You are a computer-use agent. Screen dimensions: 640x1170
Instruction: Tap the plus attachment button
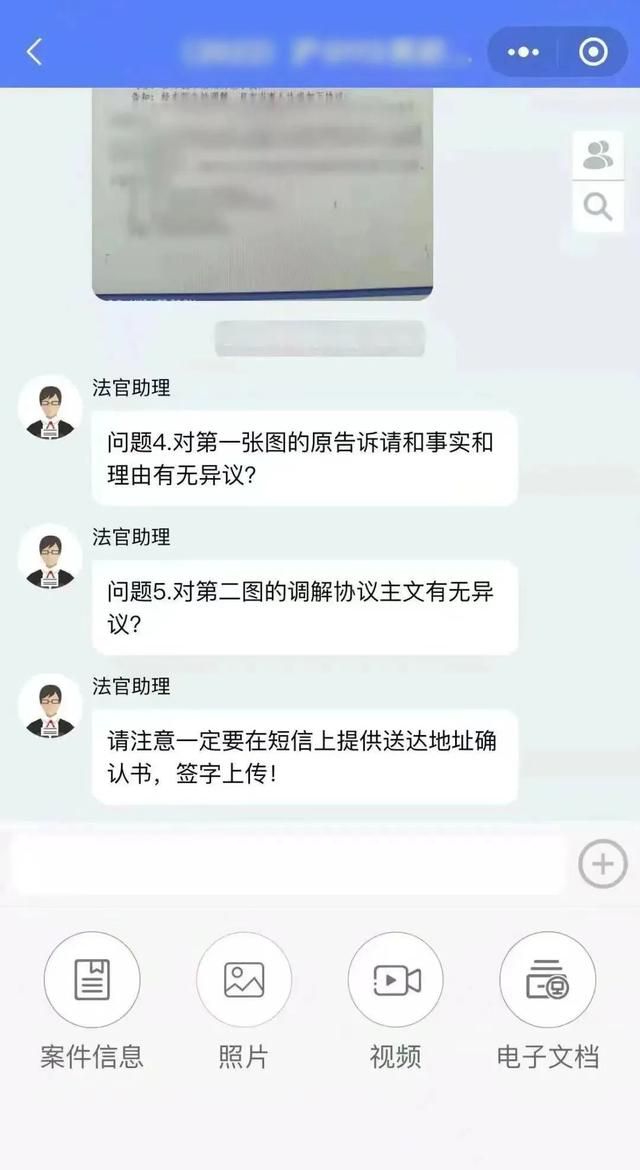pos(603,864)
